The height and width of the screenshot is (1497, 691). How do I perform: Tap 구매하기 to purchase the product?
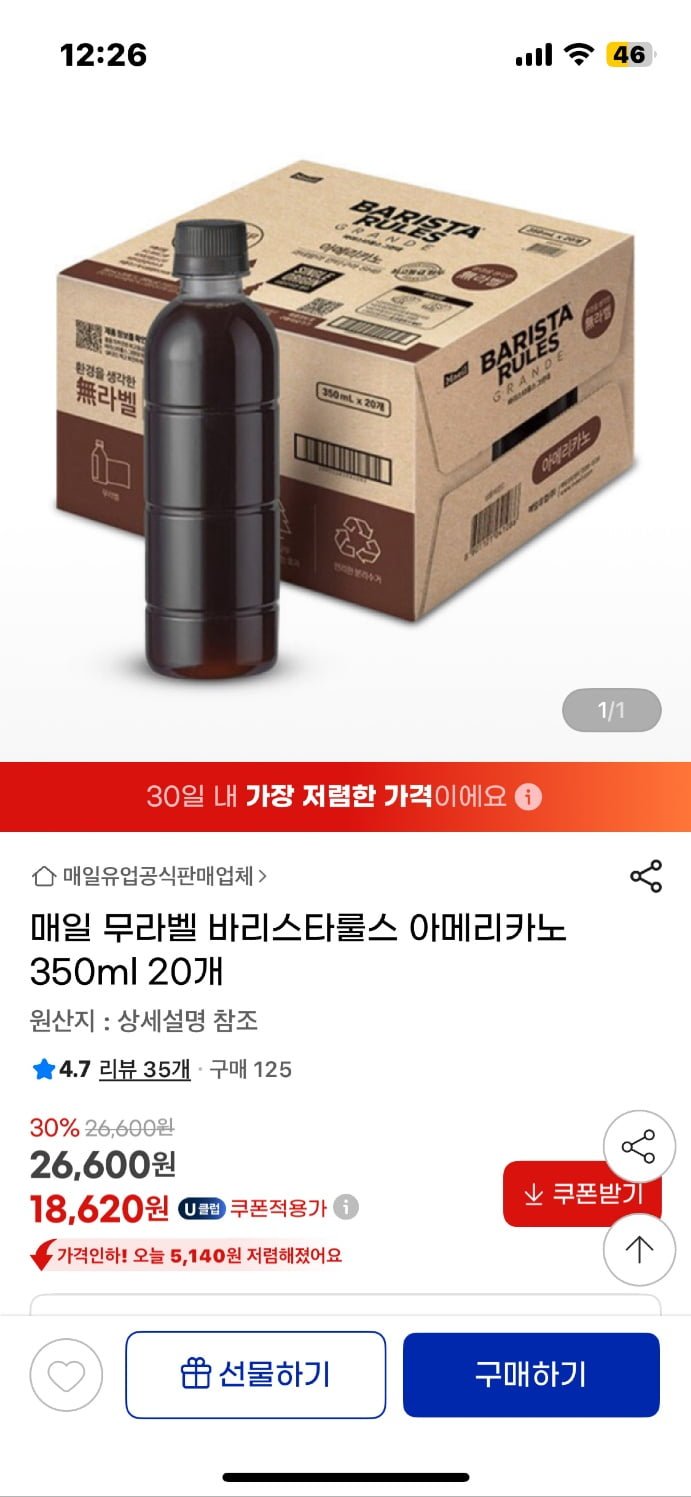pos(531,1374)
